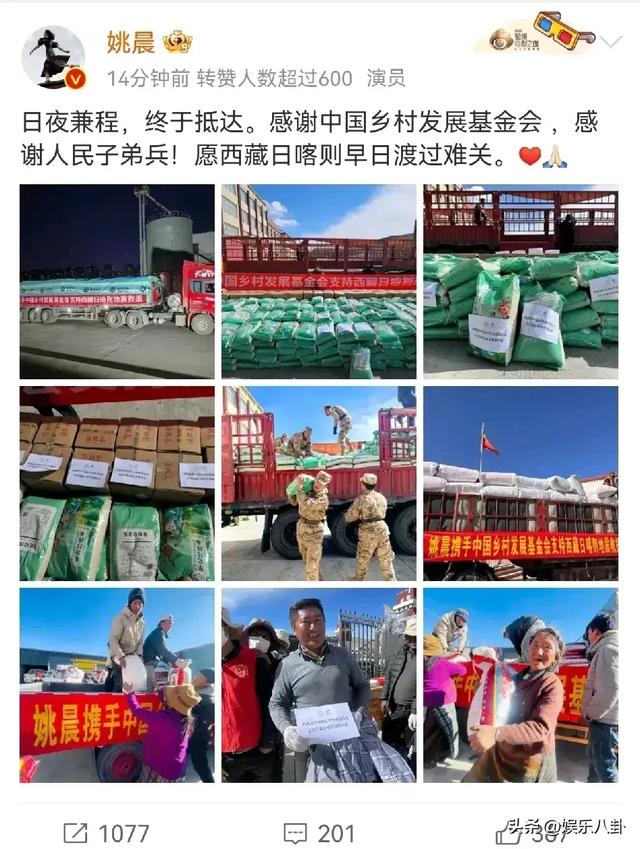This screenshot has height=849, width=640.
Task: View photo of man holding white paper
Action: click(319, 685)
